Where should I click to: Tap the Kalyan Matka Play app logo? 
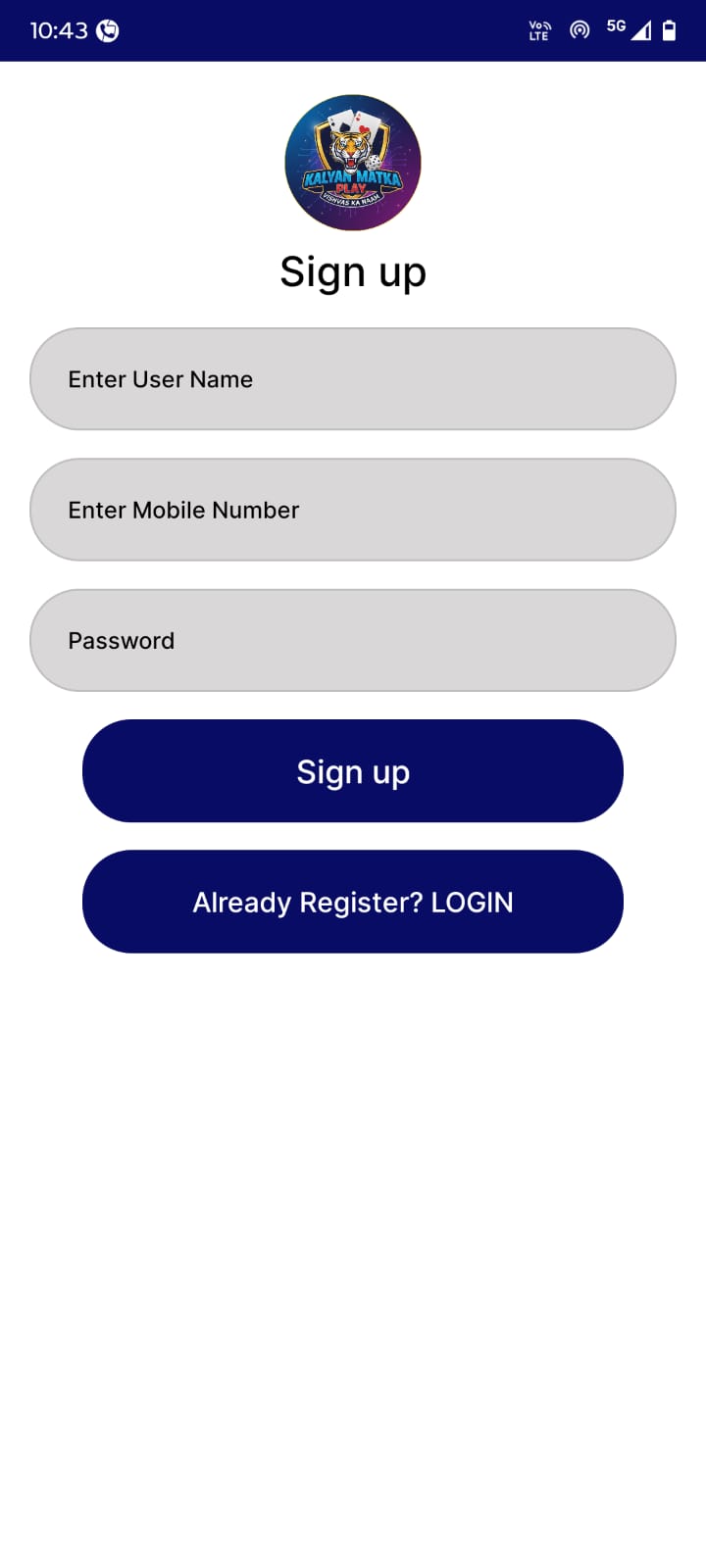pyautogui.click(x=353, y=162)
